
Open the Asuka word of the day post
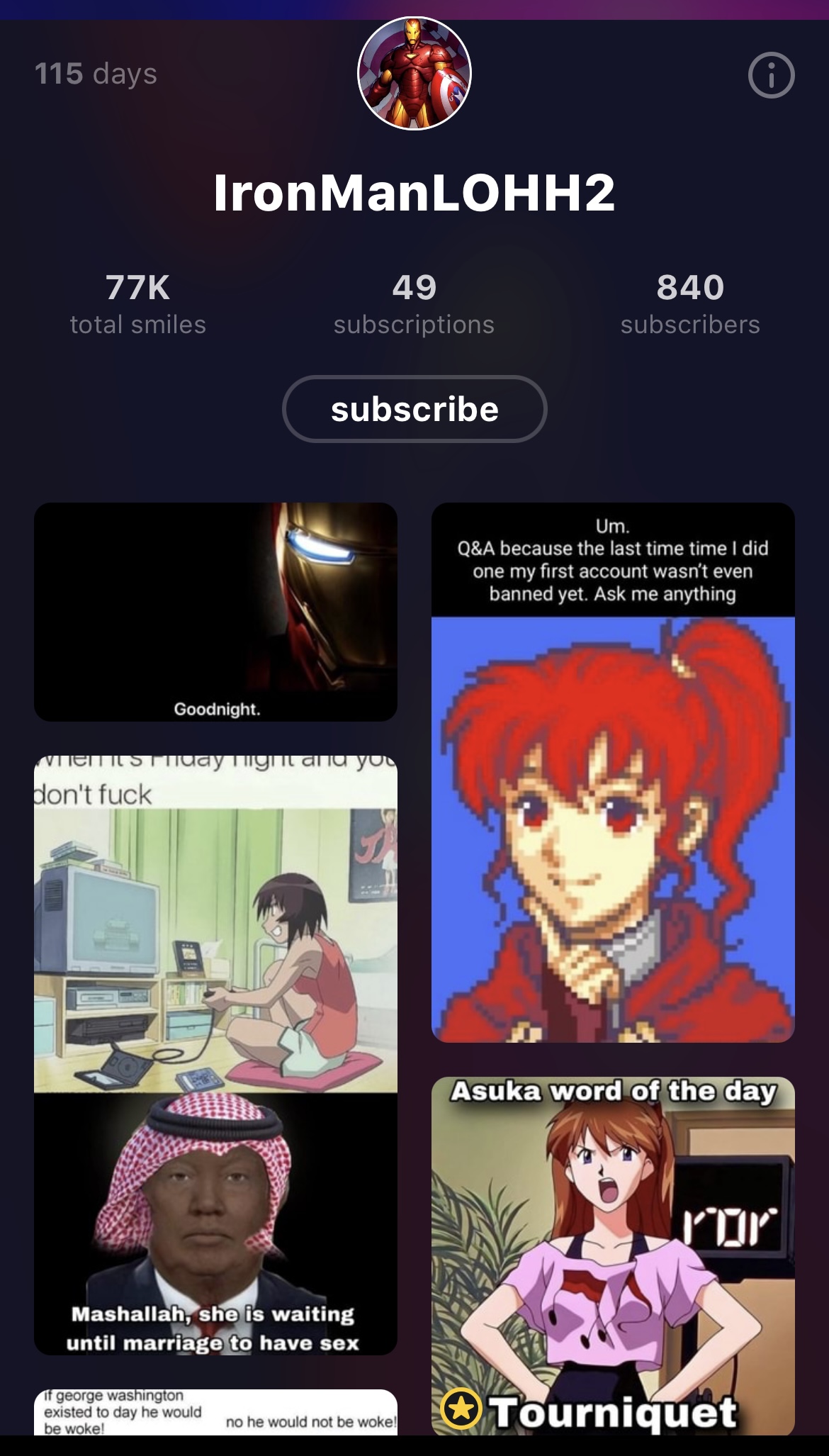coord(613,1255)
